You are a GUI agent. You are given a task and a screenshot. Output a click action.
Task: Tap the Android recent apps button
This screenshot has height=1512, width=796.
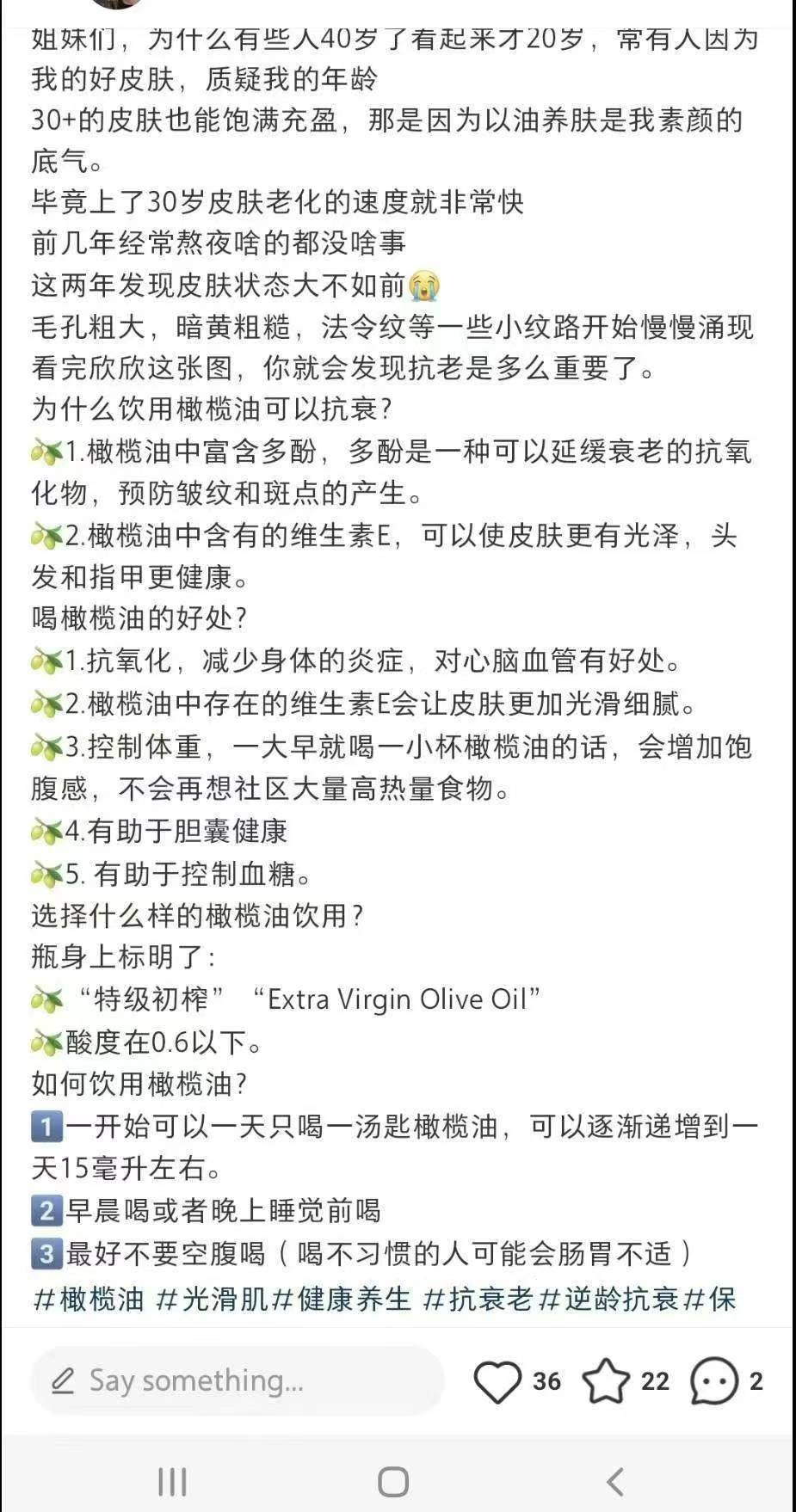pos(173,1481)
